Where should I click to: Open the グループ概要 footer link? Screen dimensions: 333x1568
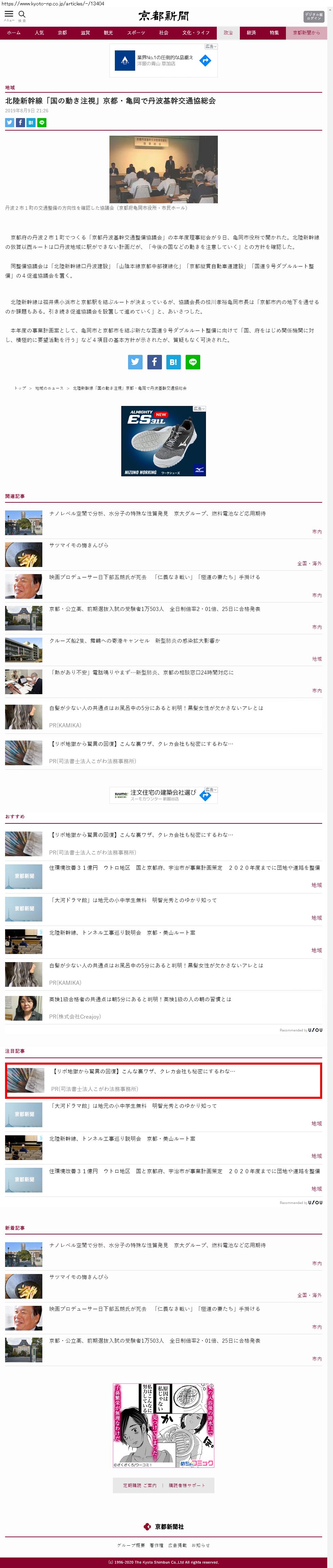pyautogui.click(x=131, y=1545)
